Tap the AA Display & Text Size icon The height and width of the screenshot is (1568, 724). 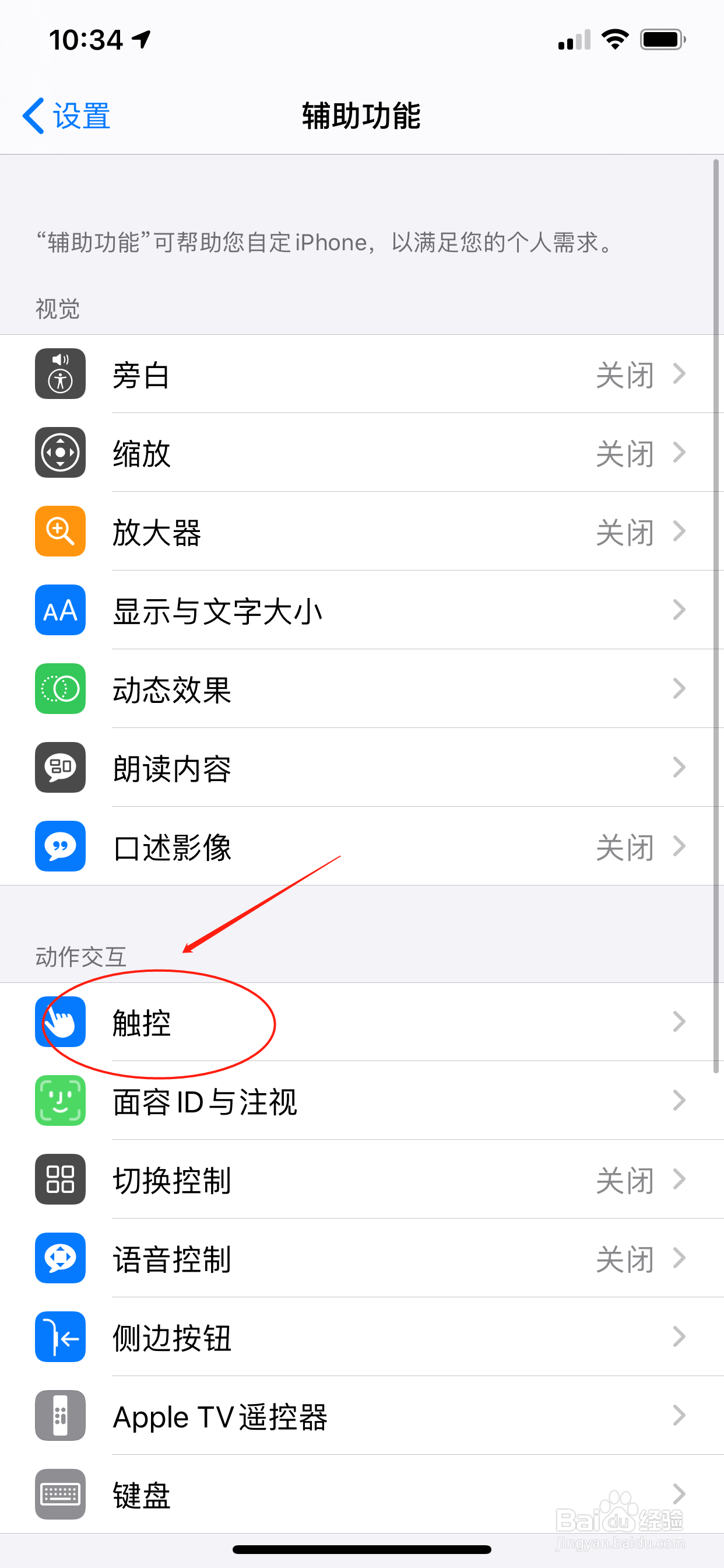[x=59, y=610]
